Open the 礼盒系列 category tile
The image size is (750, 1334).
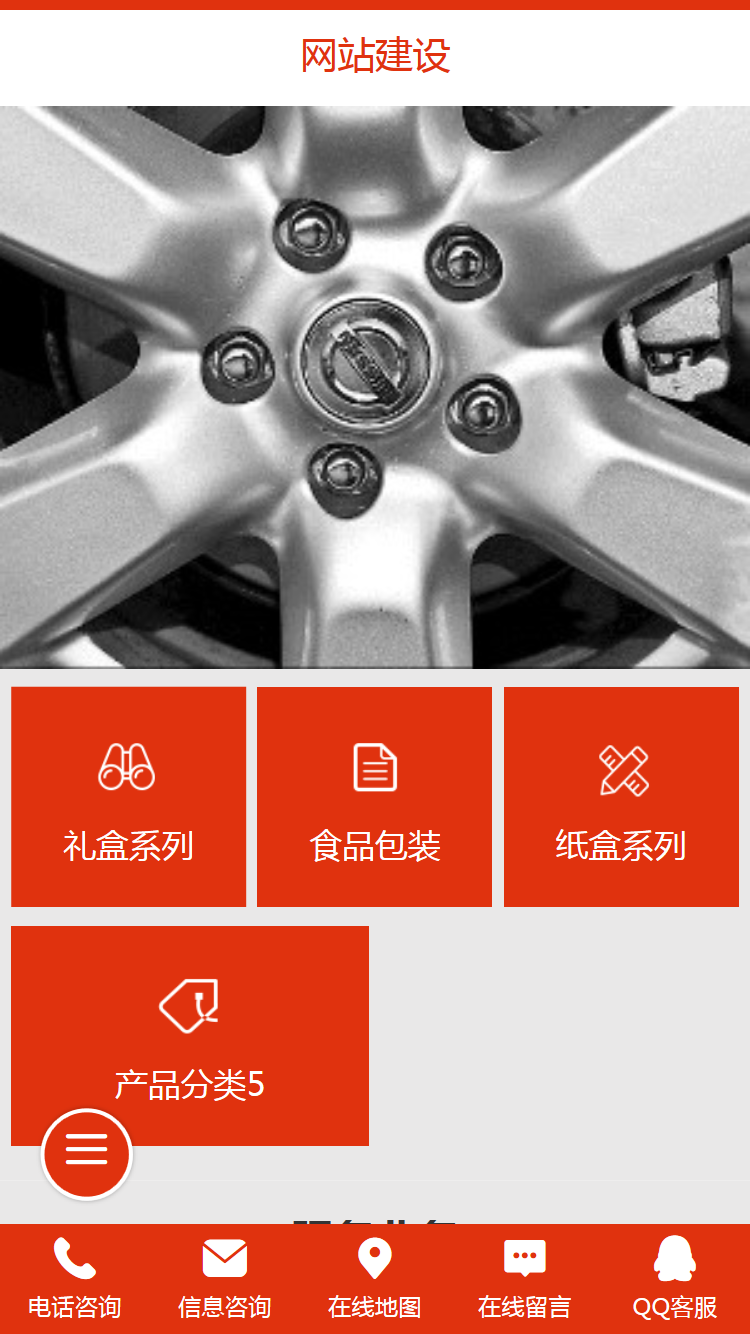[128, 797]
